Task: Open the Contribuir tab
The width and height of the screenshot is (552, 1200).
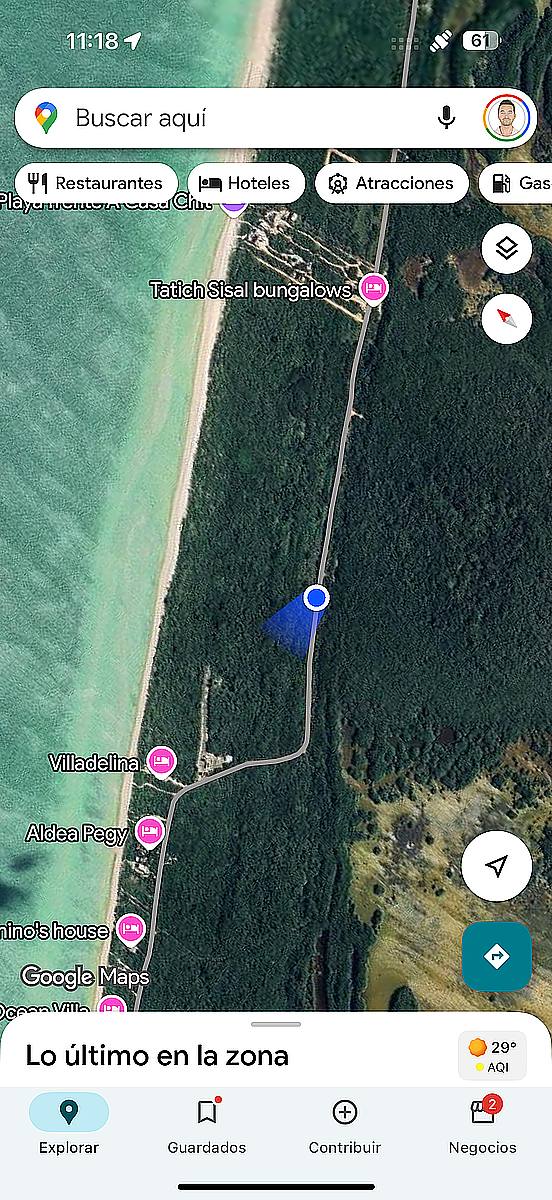Action: (345, 1126)
